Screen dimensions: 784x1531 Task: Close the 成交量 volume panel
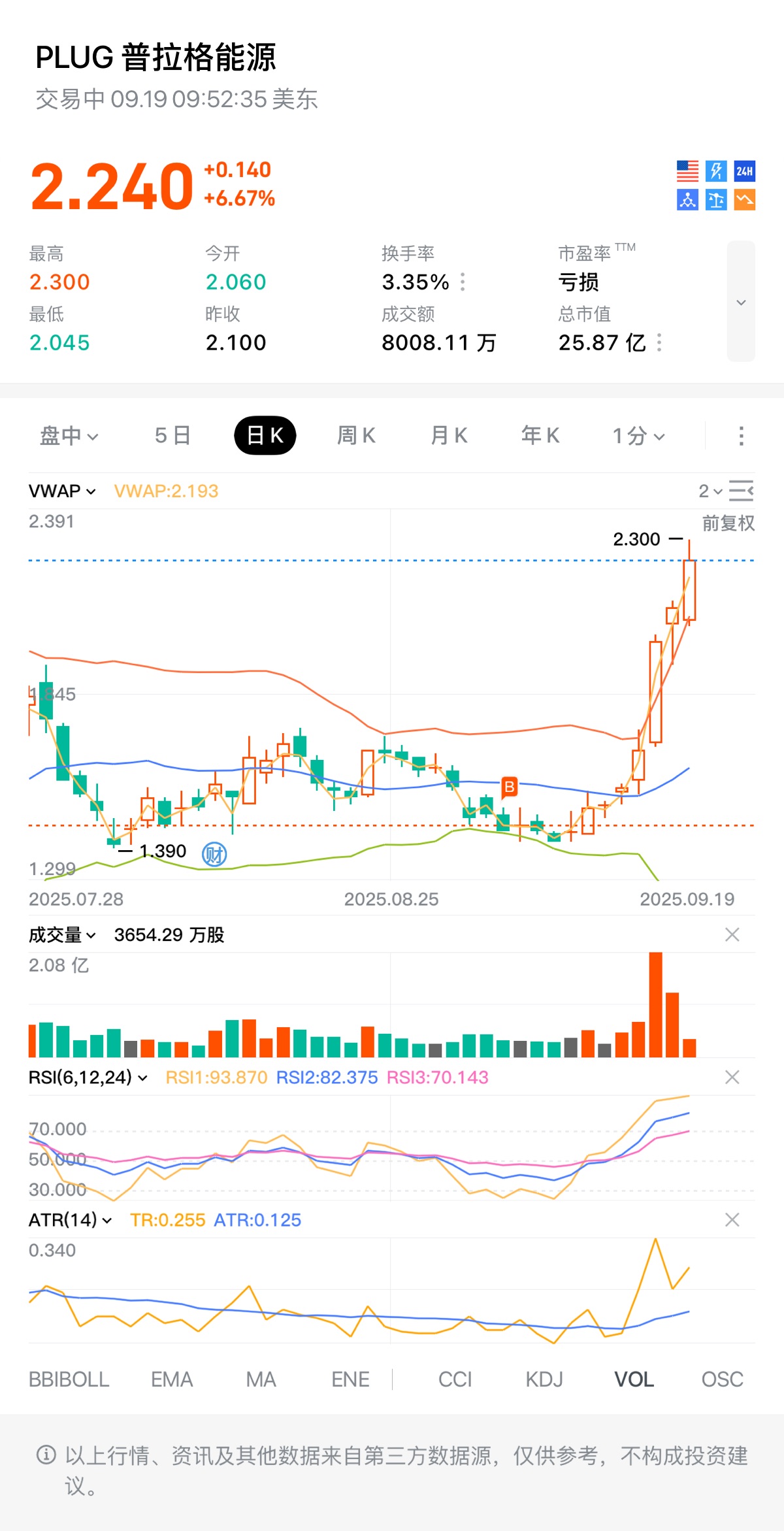point(732,935)
